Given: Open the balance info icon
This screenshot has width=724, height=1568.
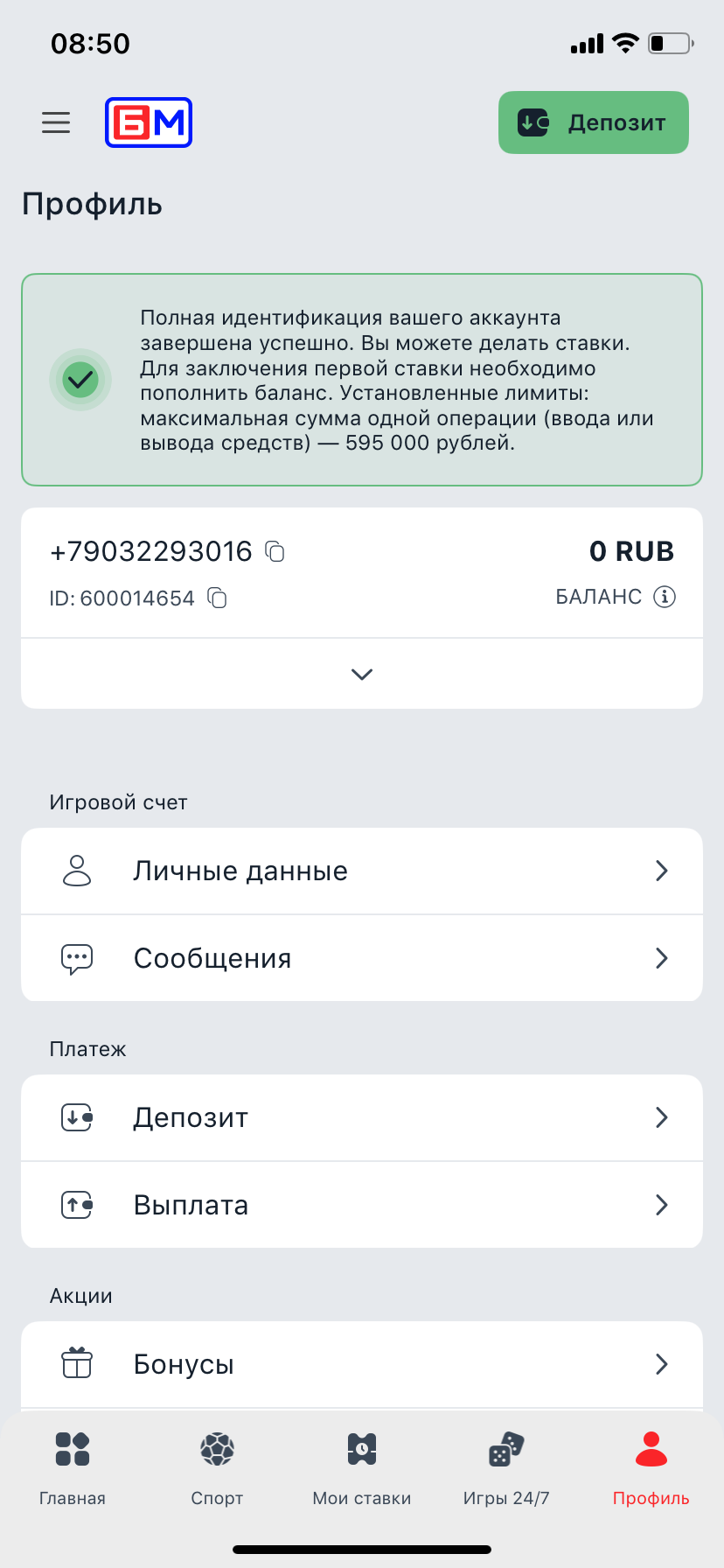Looking at the screenshot, I should (665, 597).
